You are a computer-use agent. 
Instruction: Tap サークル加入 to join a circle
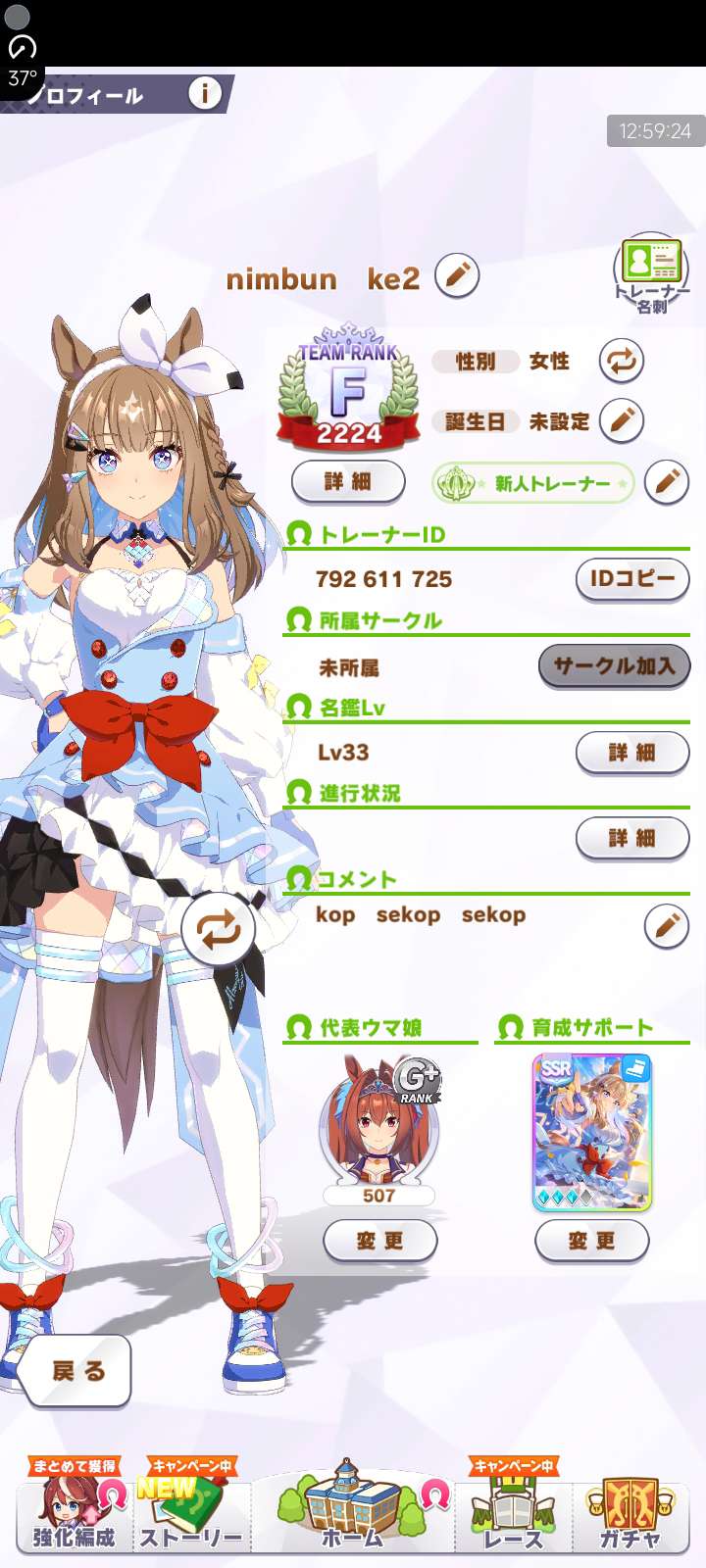[614, 666]
